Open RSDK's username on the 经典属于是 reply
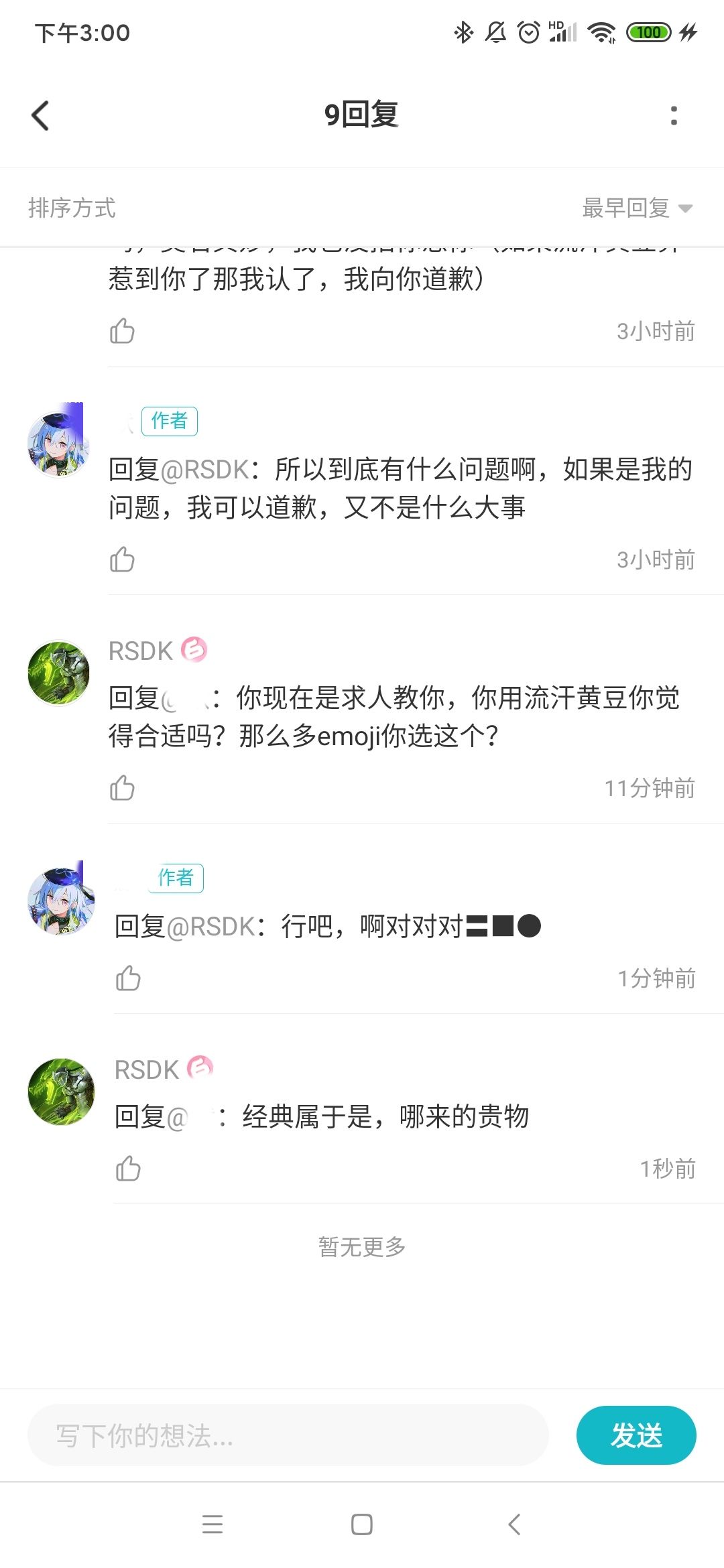The height and width of the screenshot is (1568, 724). (x=147, y=1069)
